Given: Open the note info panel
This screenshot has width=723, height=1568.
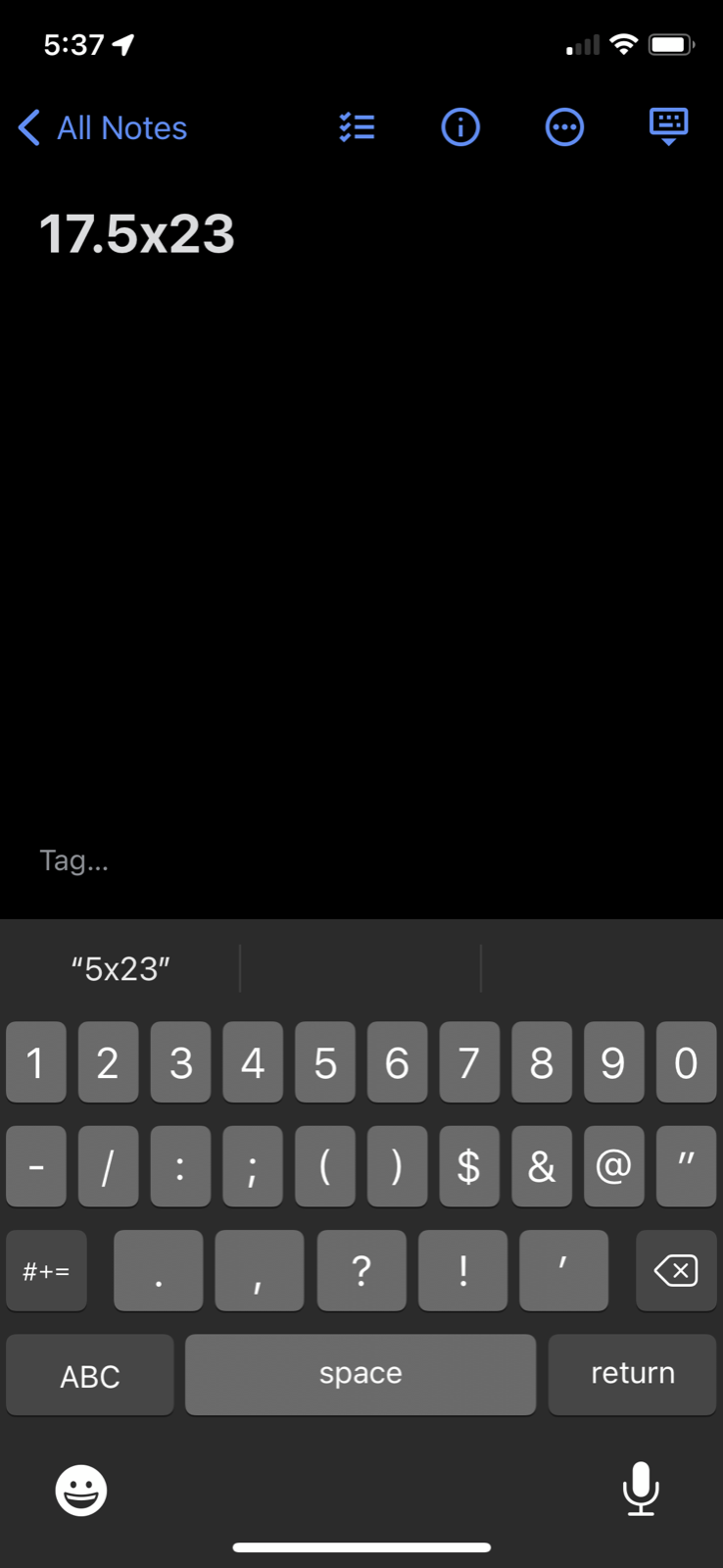Looking at the screenshot, I should [460, 127].
